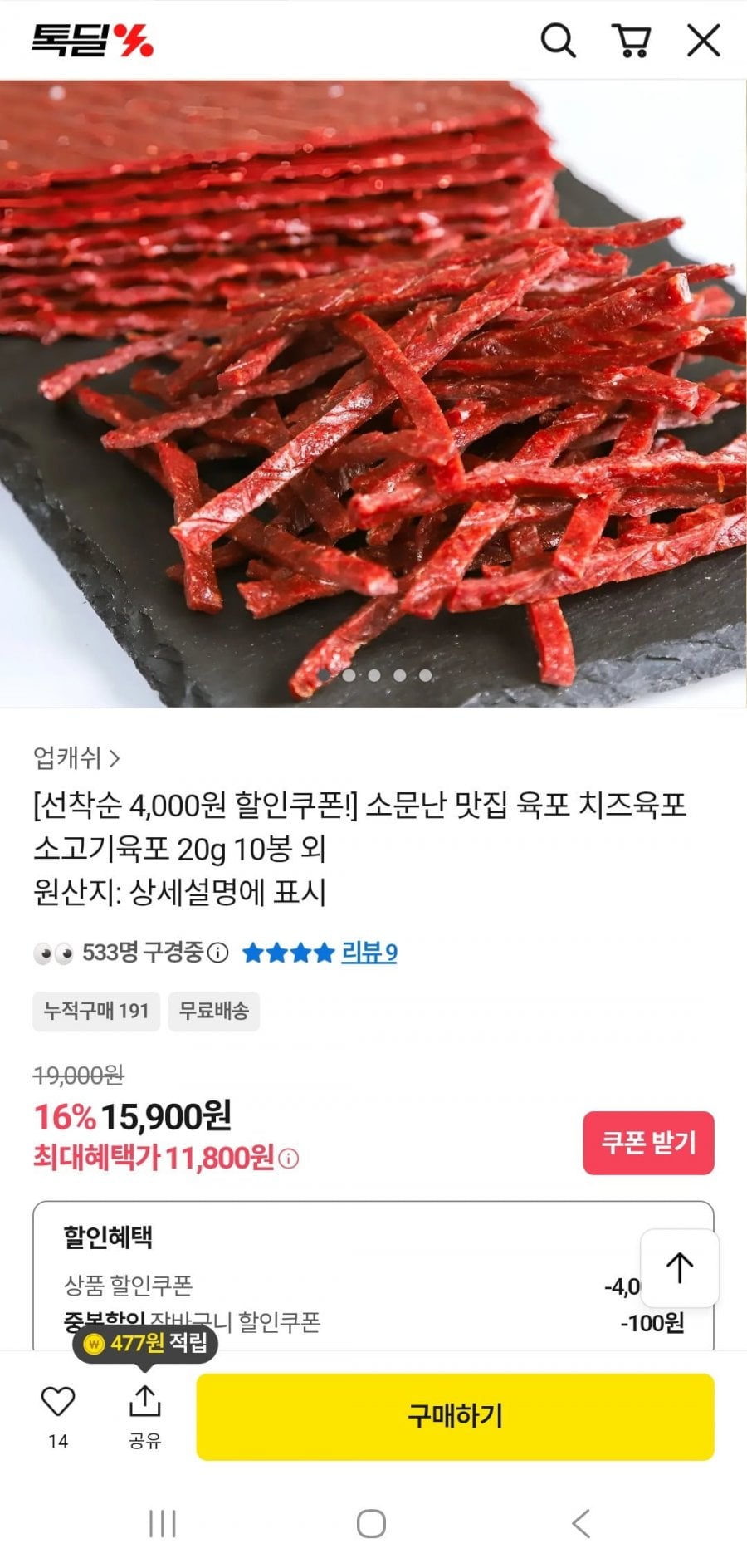Open the search icon in the header
Image resolution: width=747 pixels, height=1568 pixels.
click(558, 40)
